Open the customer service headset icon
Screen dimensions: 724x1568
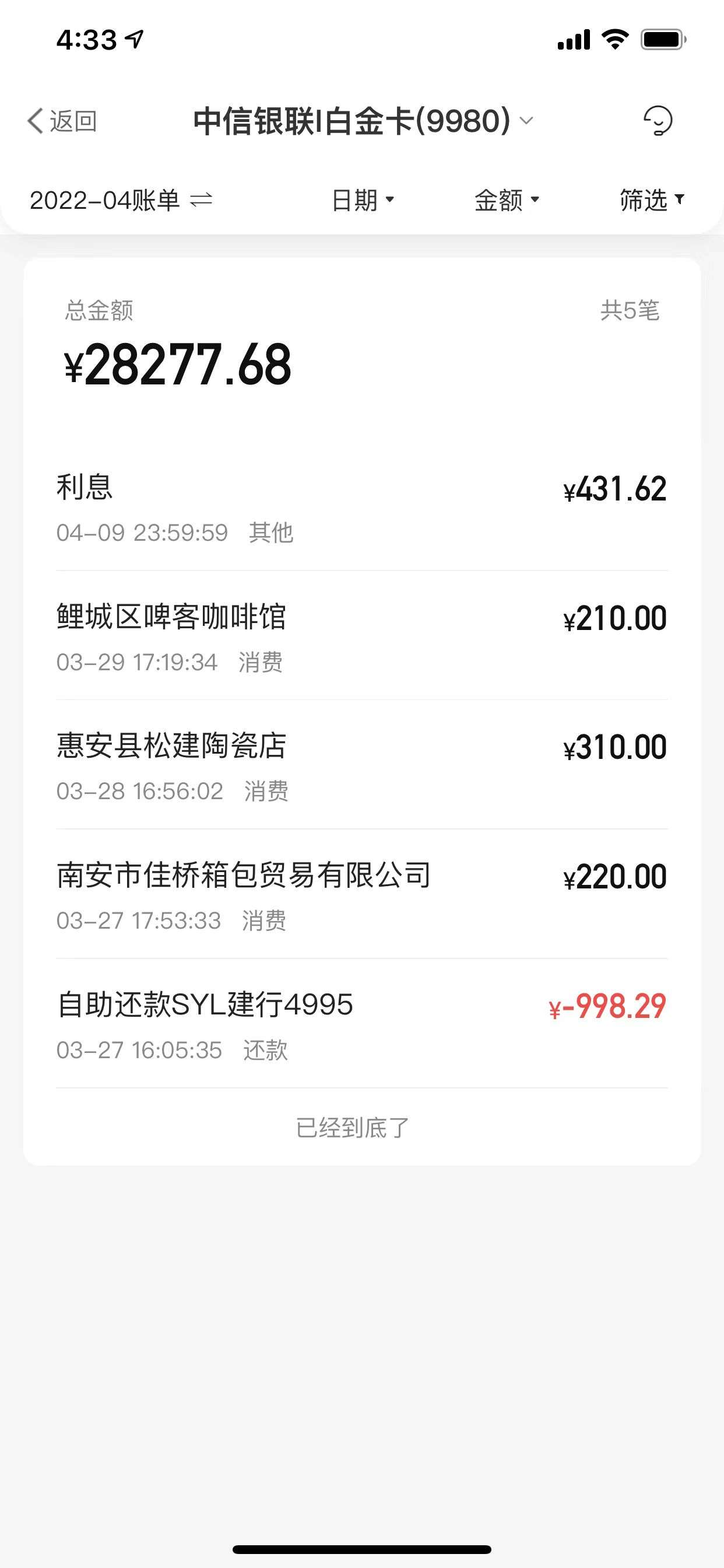pyautogui.click(x=658, y=121)
